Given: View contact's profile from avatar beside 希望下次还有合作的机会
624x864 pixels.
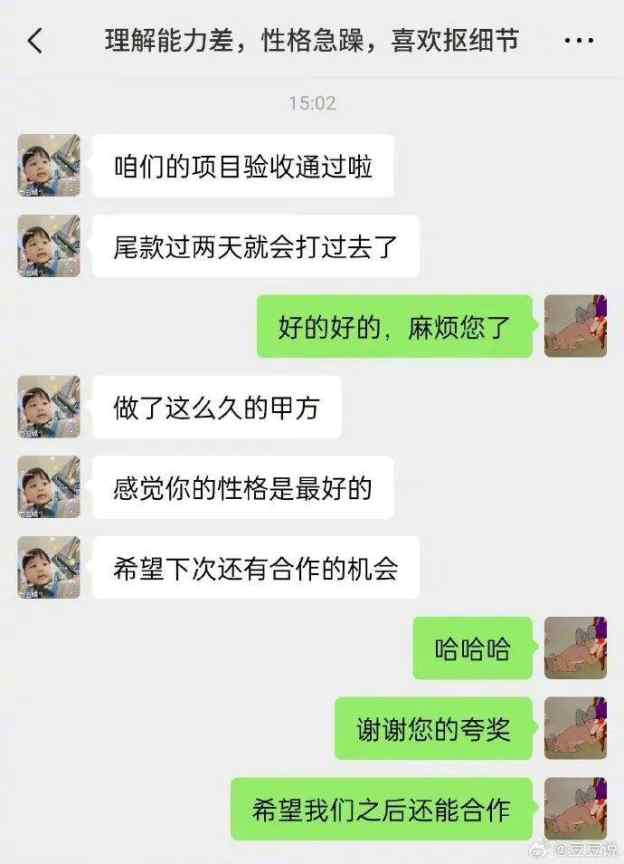Looking at the screenshot, I should tap(48, 567).
